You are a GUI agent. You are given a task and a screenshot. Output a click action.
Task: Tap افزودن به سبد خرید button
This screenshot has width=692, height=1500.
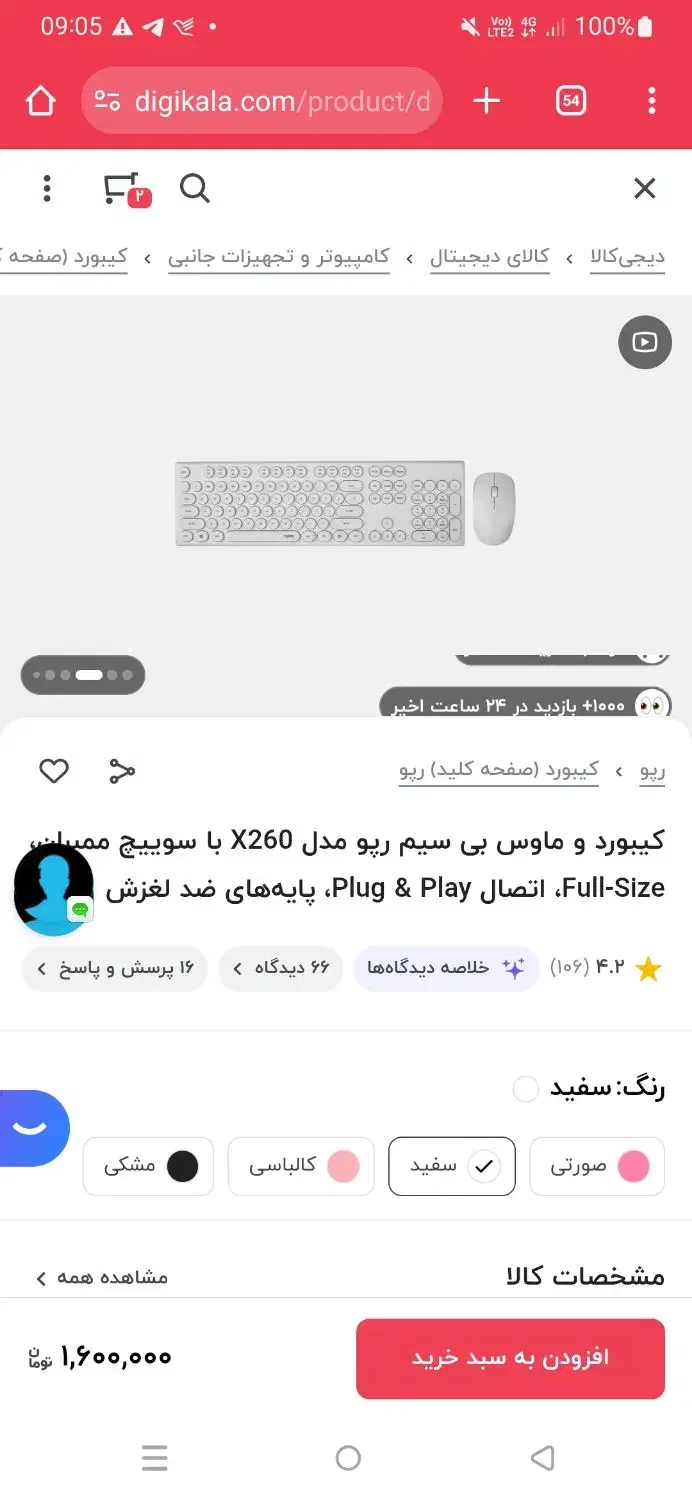[510, 1358]
